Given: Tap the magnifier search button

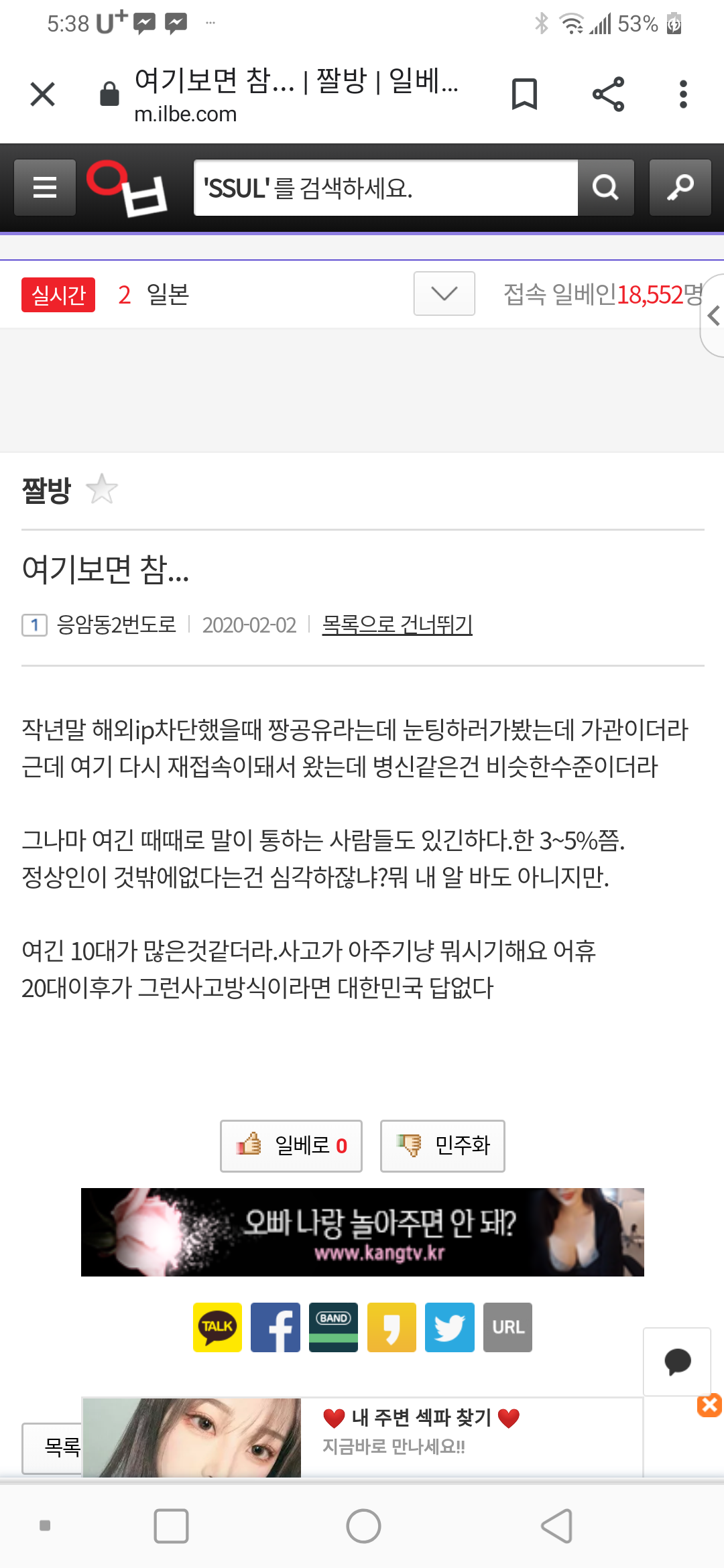Looking at the screenshot, I should 606,188.
